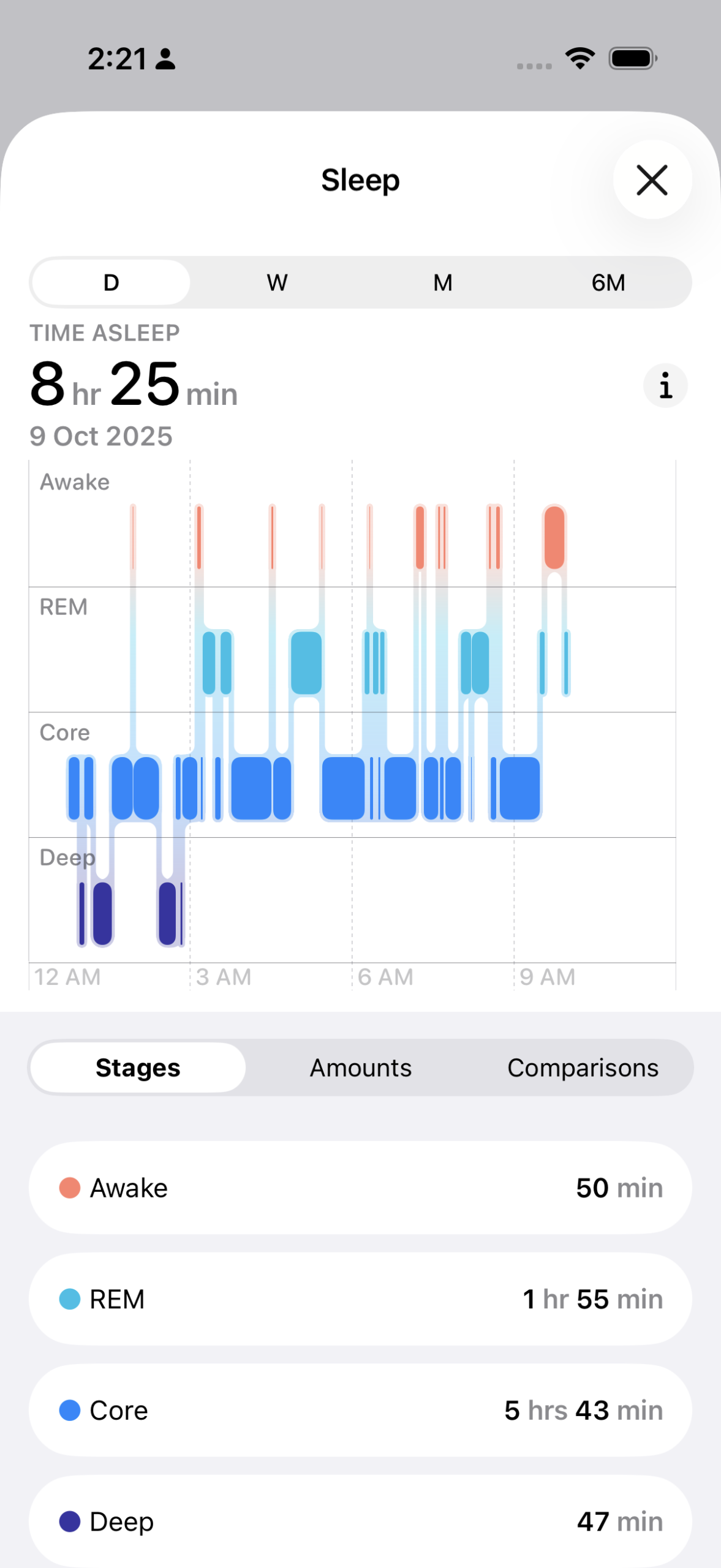Switch to the Comparisons segment

pyautogui.click(x=583, y=1068)
